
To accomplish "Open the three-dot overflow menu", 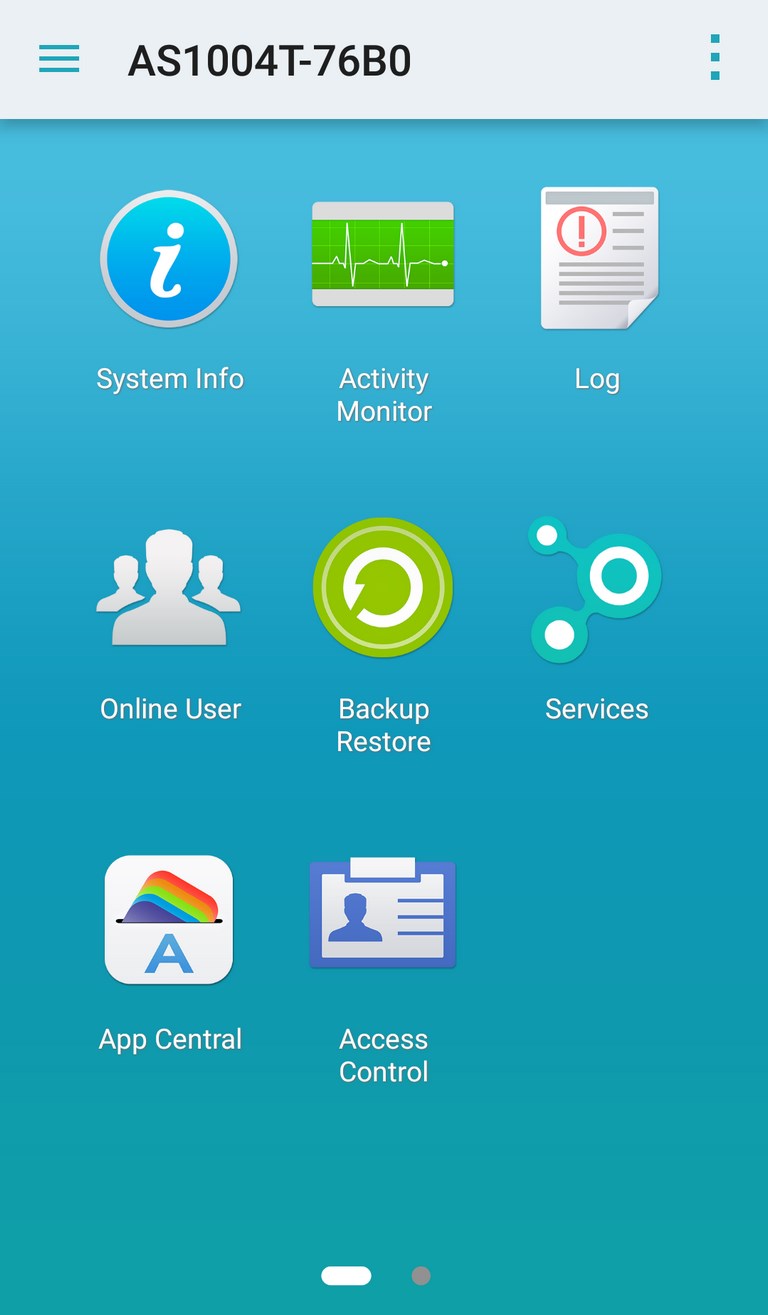I will [x=714, y=57].
